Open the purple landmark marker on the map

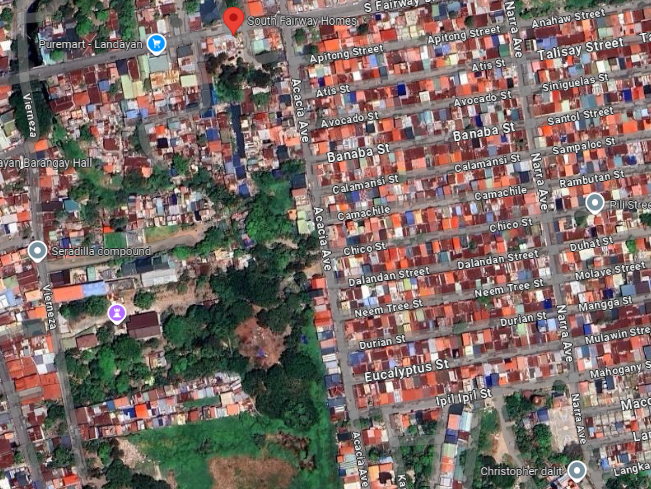[117, 314]
